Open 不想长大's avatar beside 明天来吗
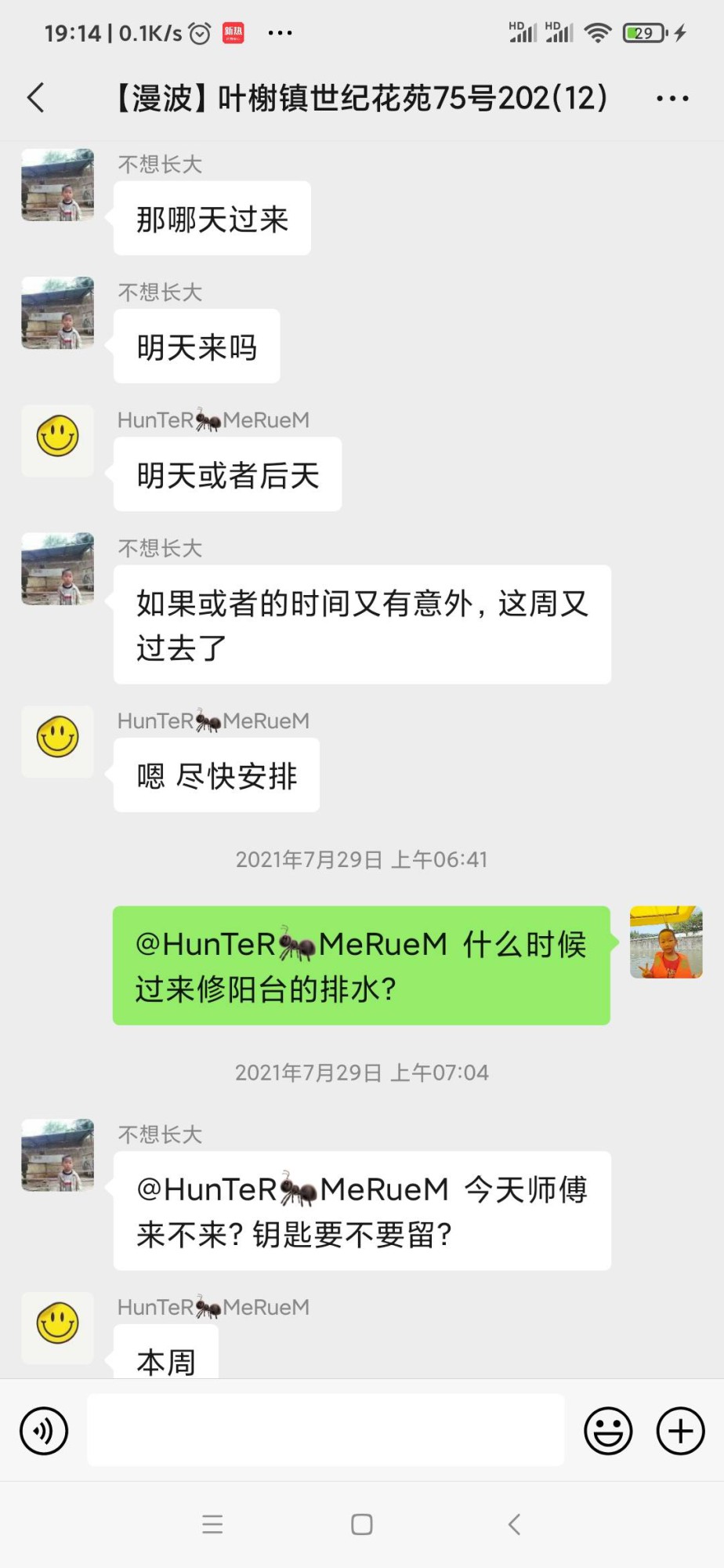 click(x=58, y=313)
